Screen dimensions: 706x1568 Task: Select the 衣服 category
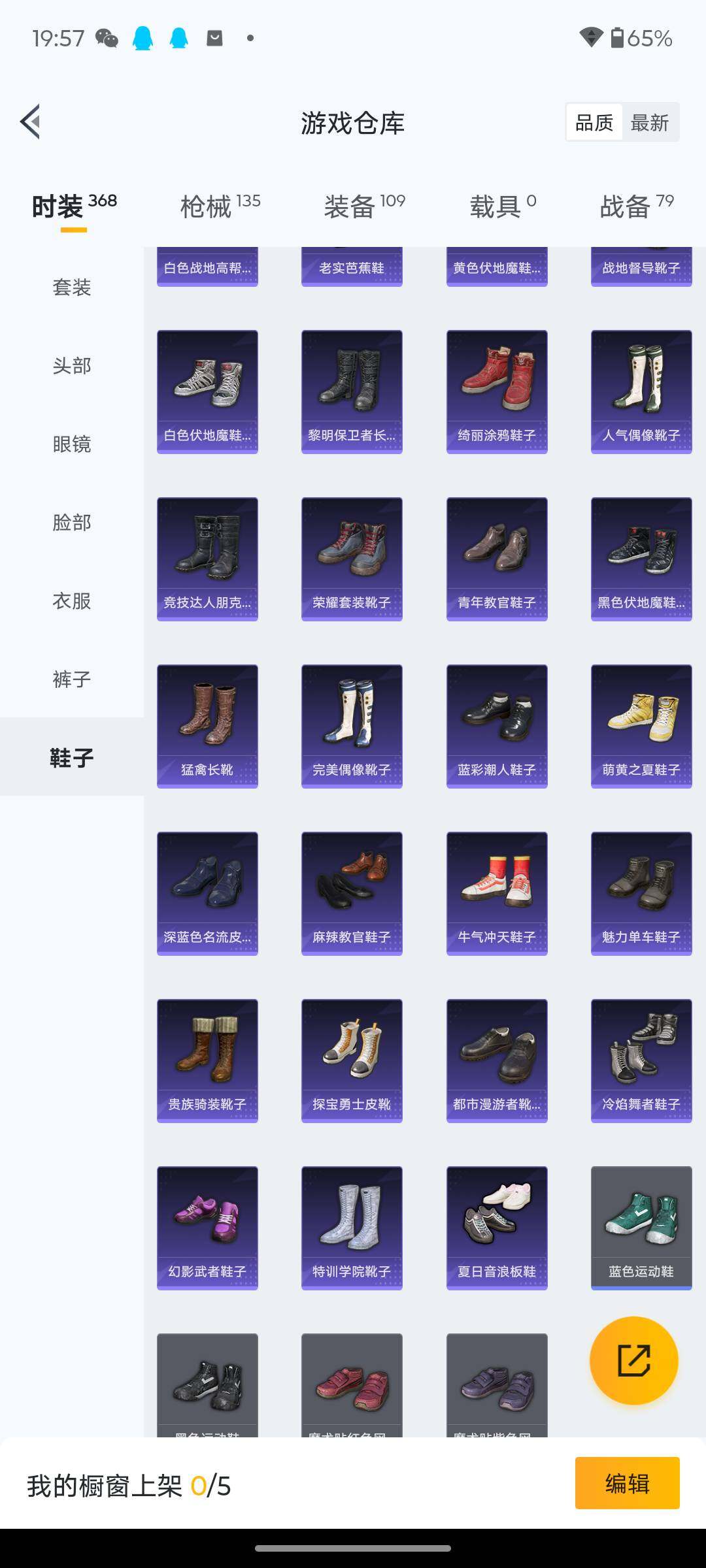click(72, 600)
